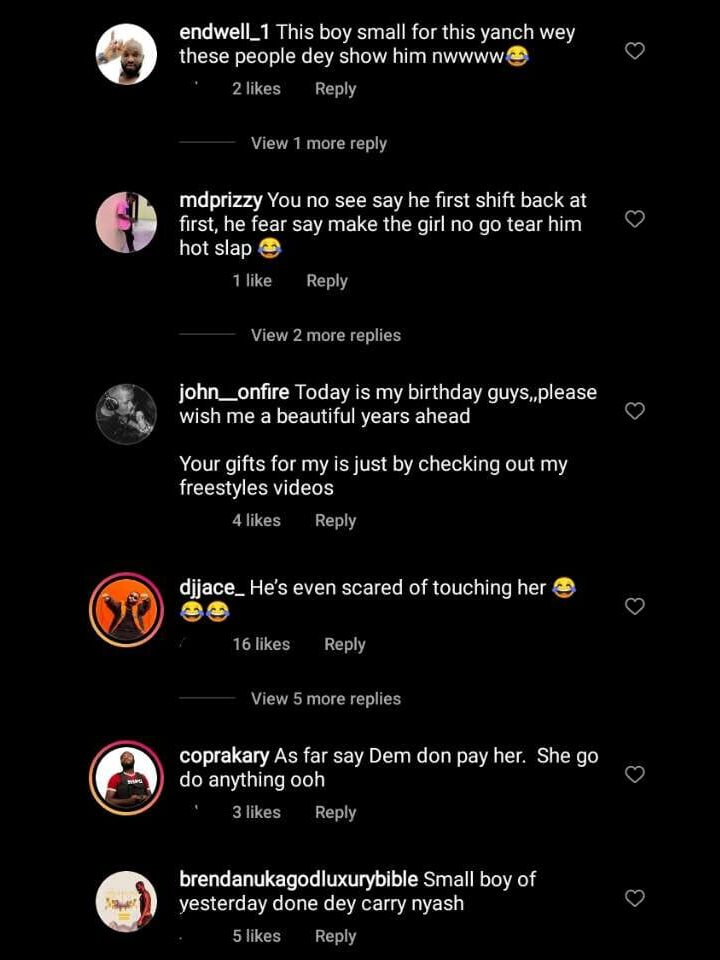Image resolution: width=720 pixels, height=960 pixels.
Task: Reply to john__onfire's comment
Action: 335,520
